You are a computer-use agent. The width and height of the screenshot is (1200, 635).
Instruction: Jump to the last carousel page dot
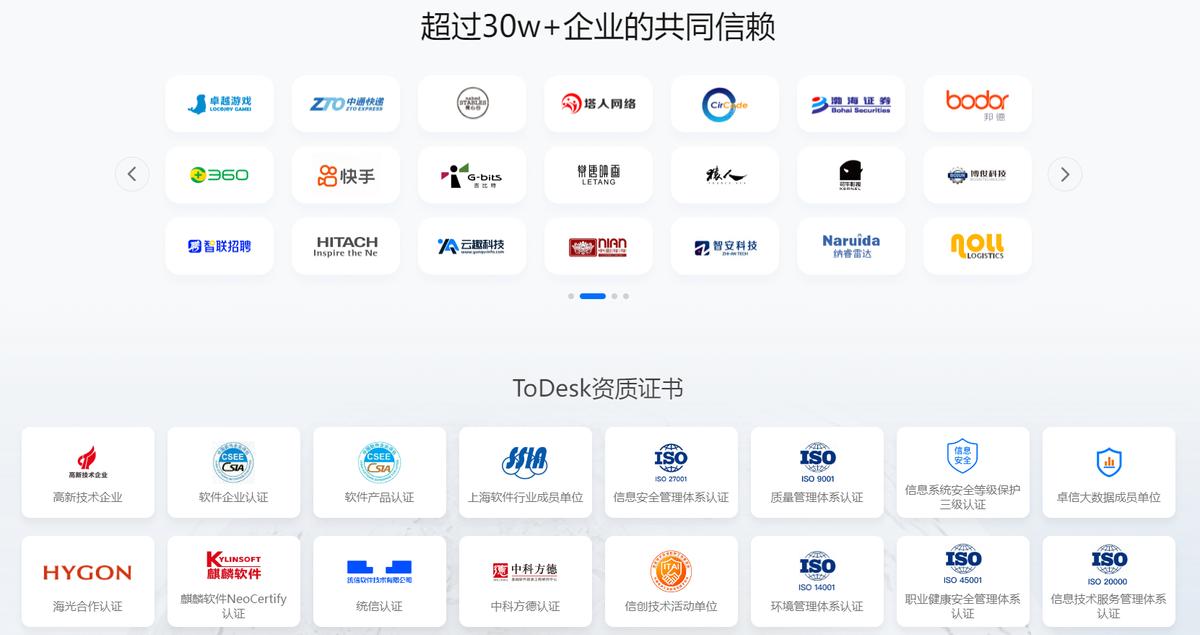pos(626,296)
